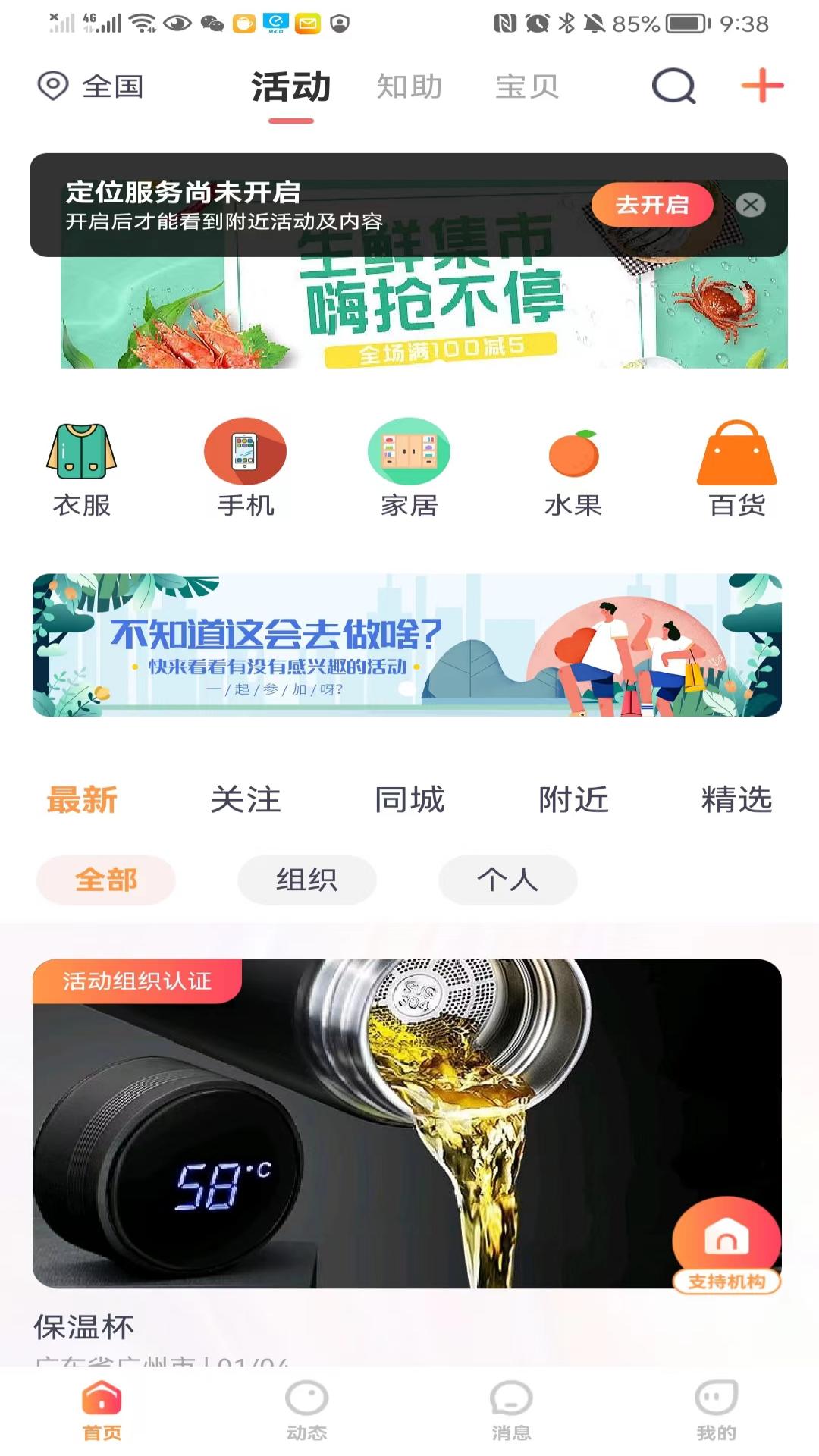Open the 全国 location selector
Screen dimensions: 819x1456
(91, 86)
